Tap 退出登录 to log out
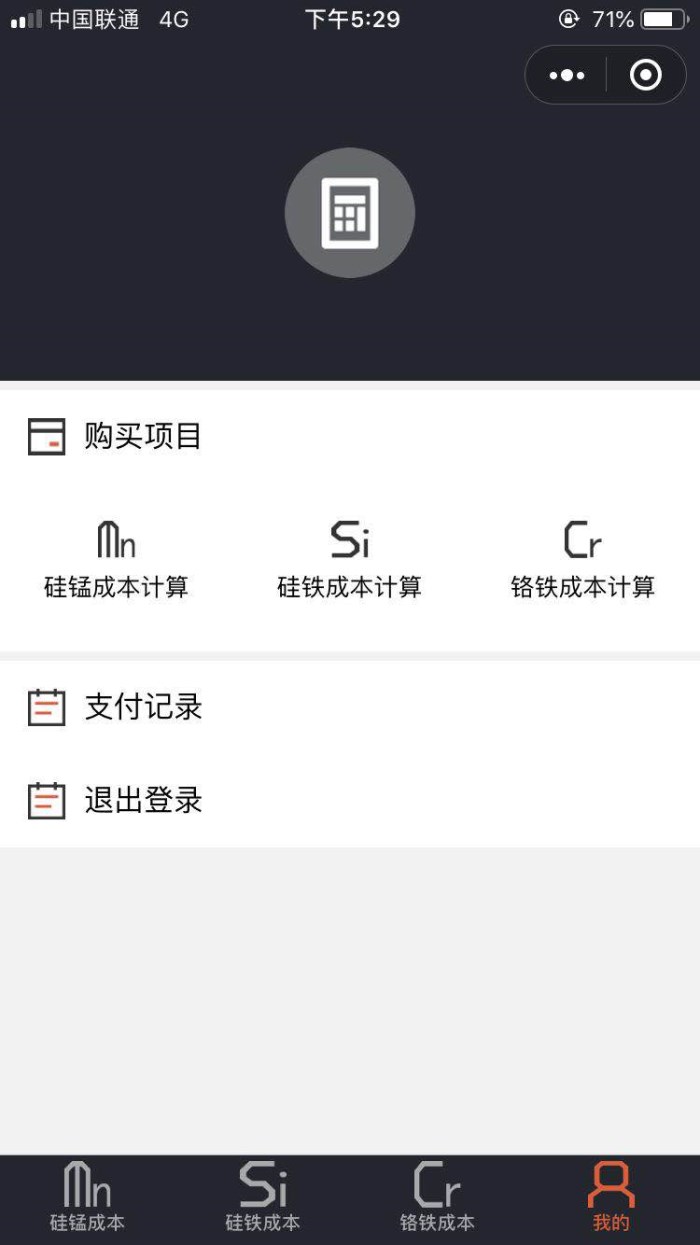 pyautogui.click(x=350, y=801)
